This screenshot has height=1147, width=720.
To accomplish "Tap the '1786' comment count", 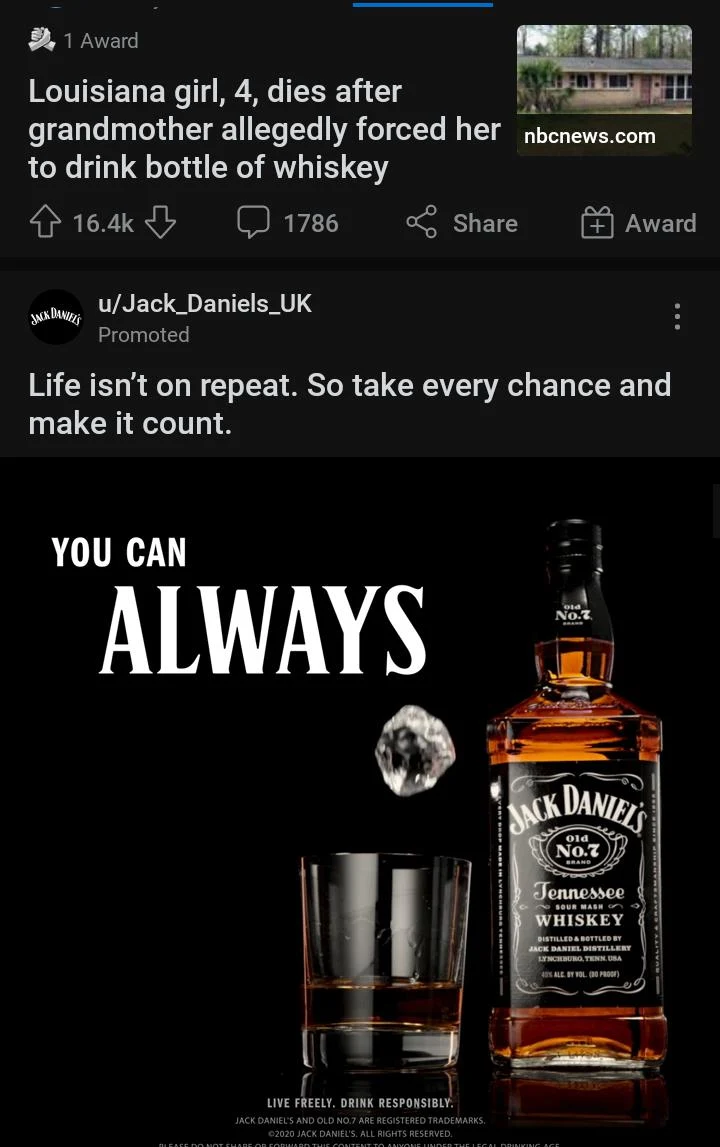I will 310,223.
